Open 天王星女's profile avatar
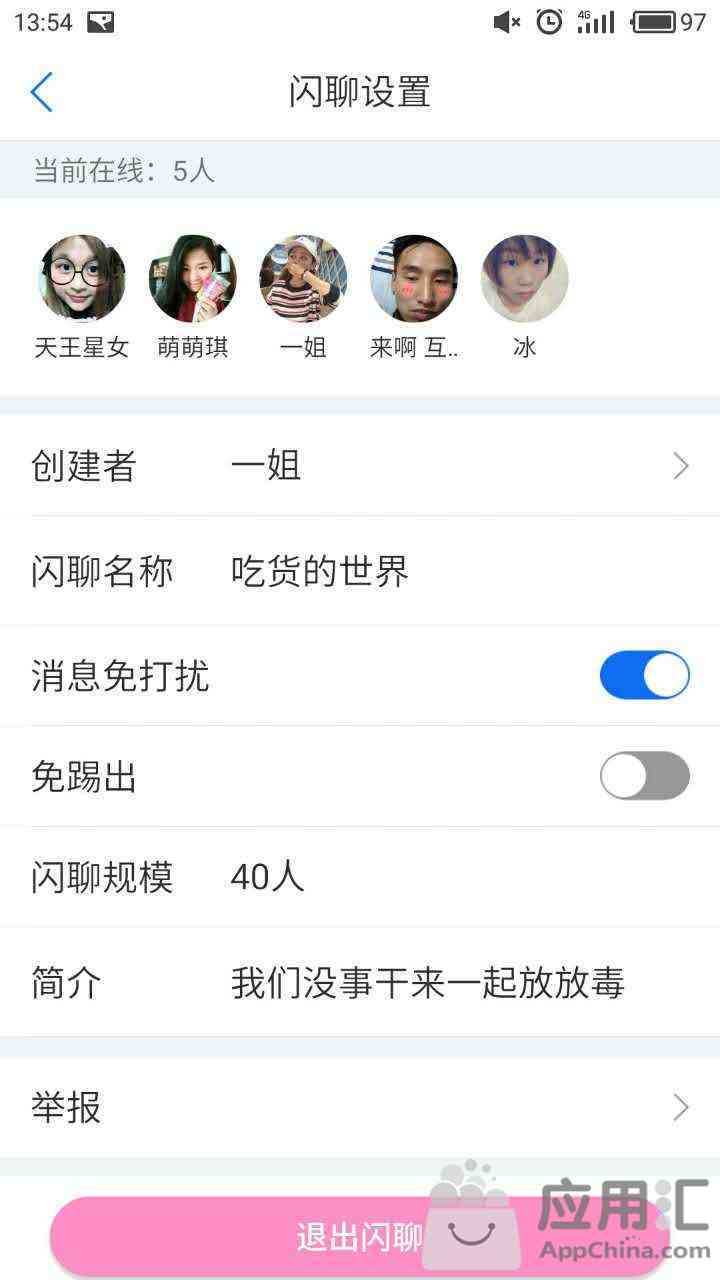720x1280 pixels. [x=82, y=279]
